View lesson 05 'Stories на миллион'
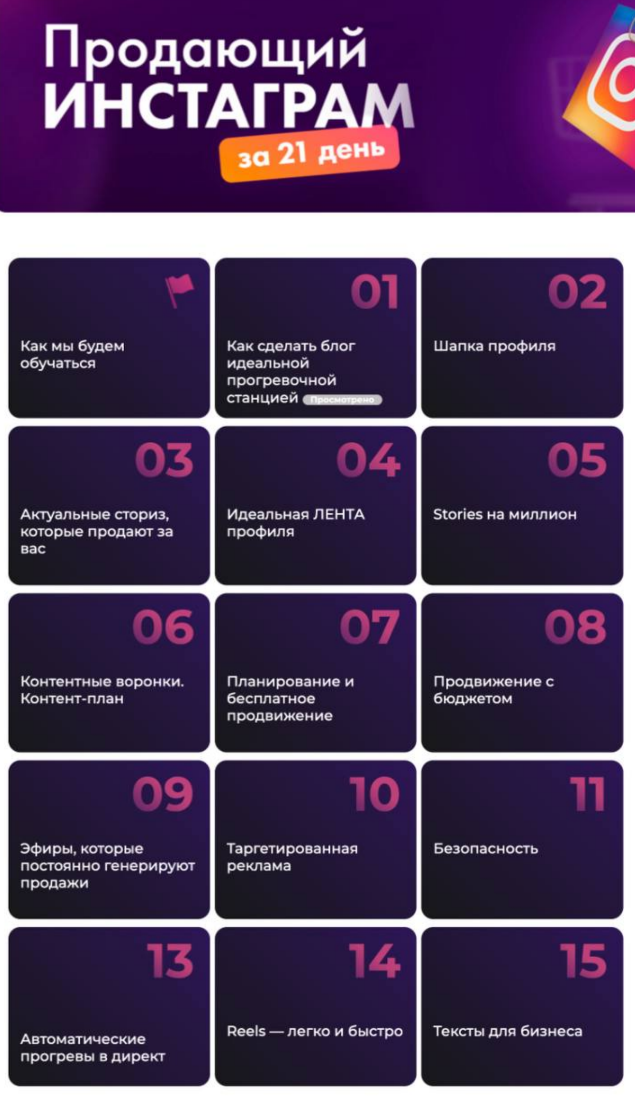This screenshot has height=1098, width=635. pos(522,506)
